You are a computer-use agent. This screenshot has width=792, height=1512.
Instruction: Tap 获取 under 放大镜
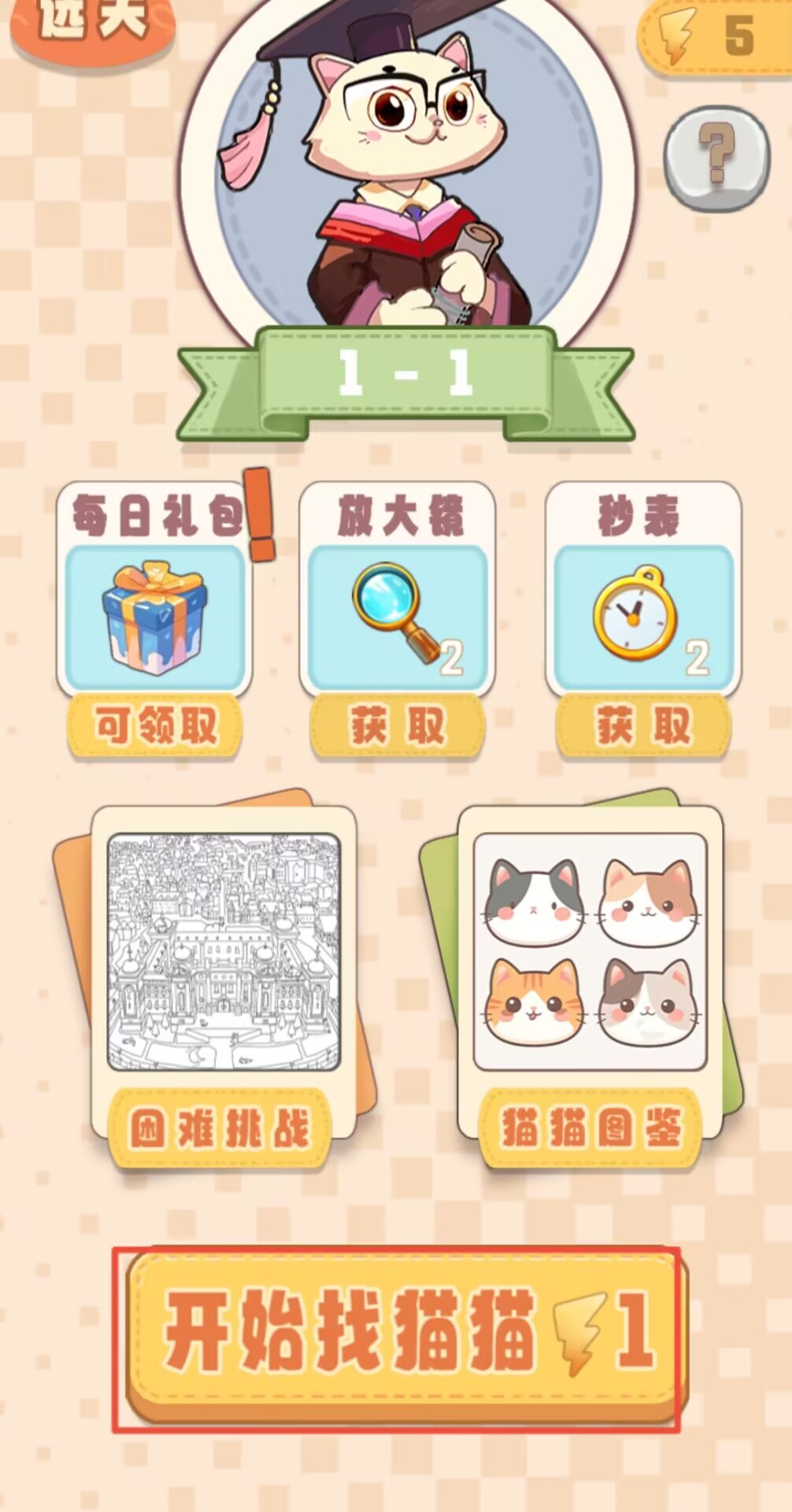[x=398, y=725]
